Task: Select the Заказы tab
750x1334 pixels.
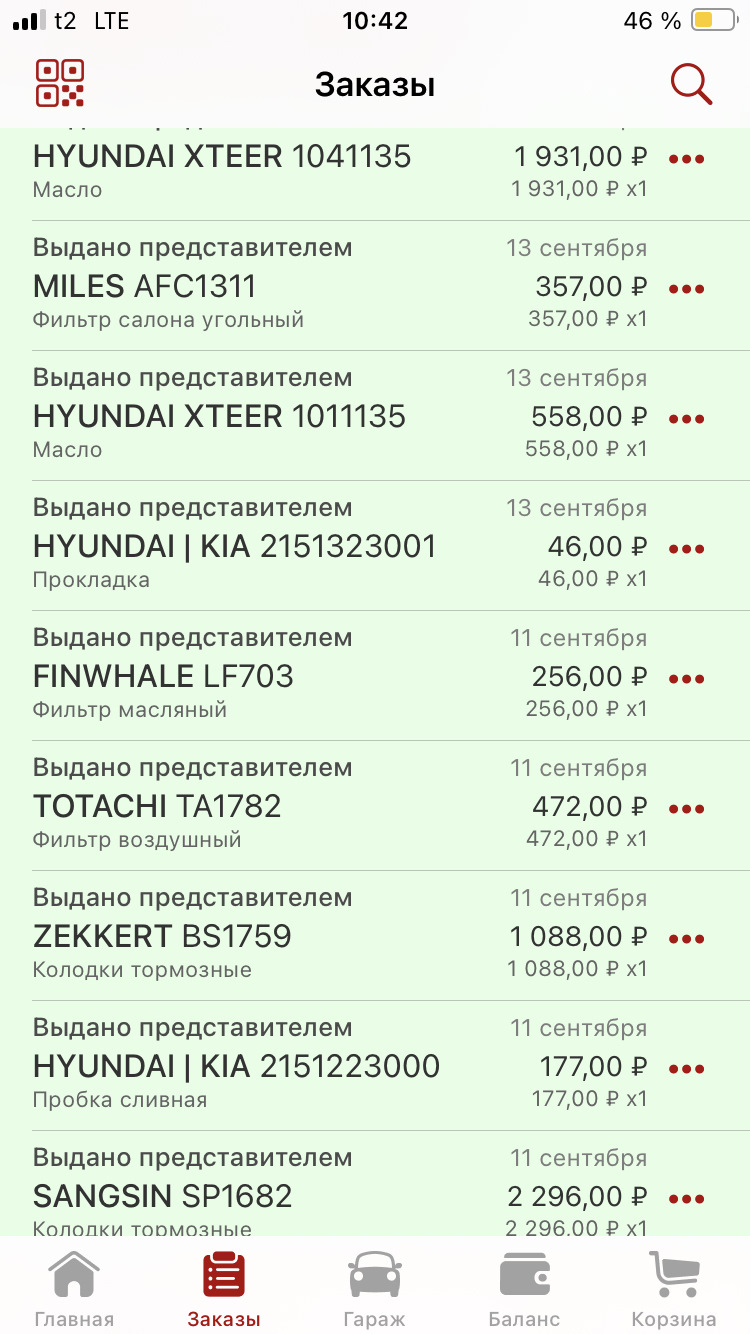Action: [224, 1289]
